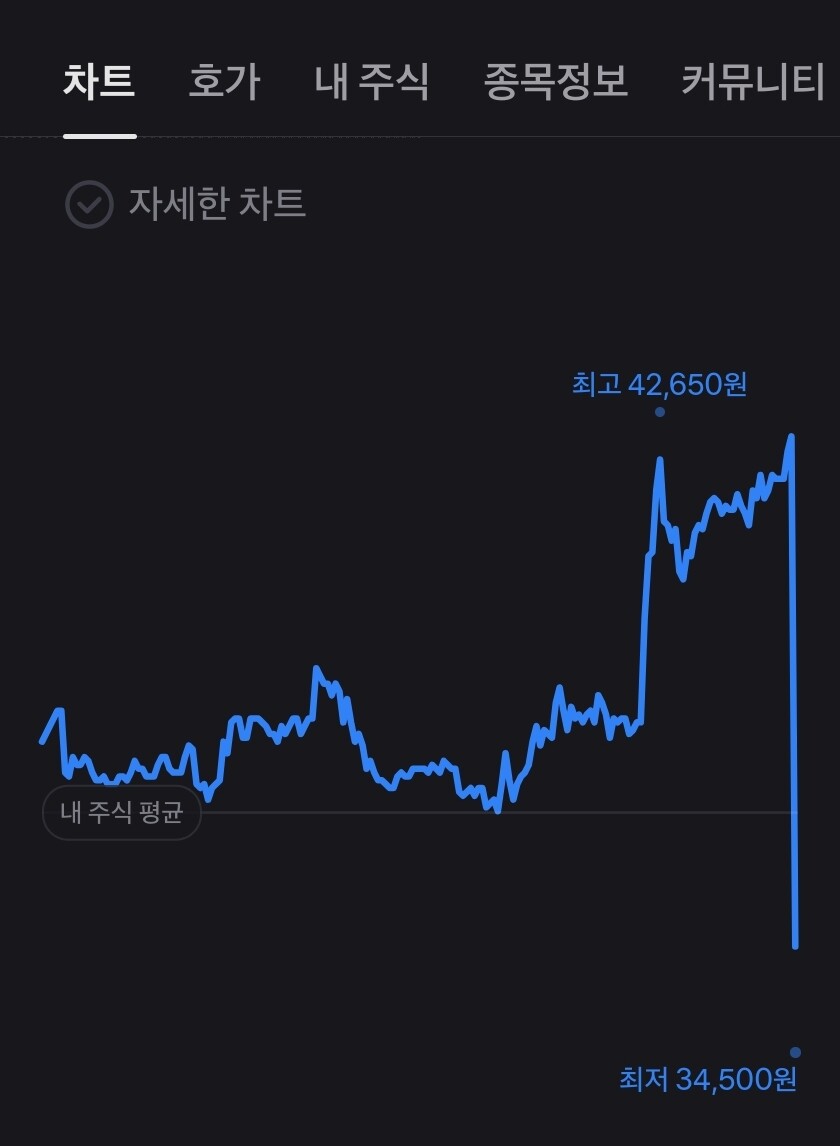Click the 최고 42,650원 price label
Image resolution: width=840 pixels, height=1146 pixels.
click(x=657, y=384)
